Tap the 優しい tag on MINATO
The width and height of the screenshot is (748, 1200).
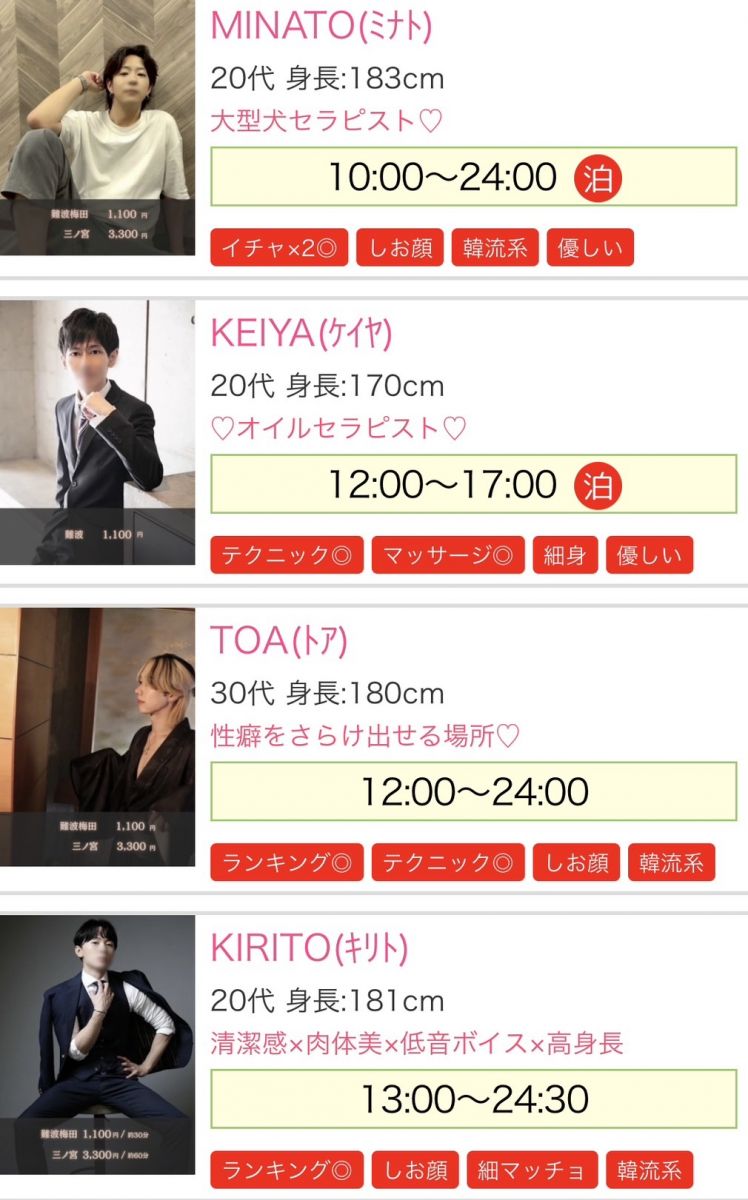click(x=589, y=248)
